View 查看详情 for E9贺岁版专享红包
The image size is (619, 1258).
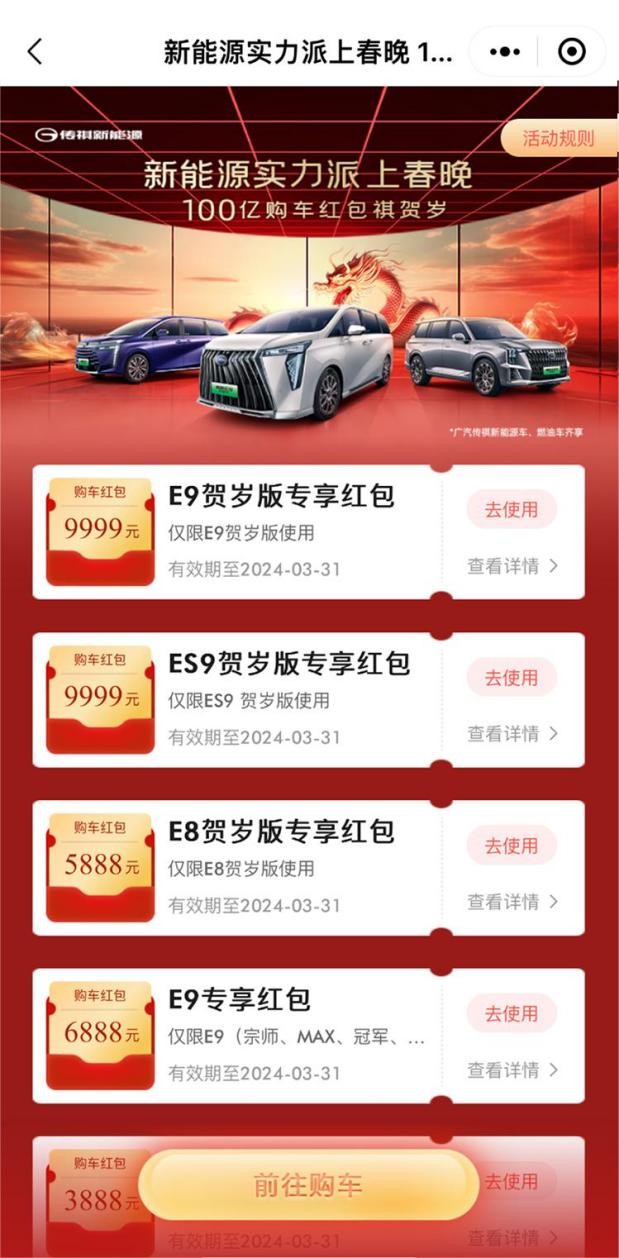pos(512,566)
